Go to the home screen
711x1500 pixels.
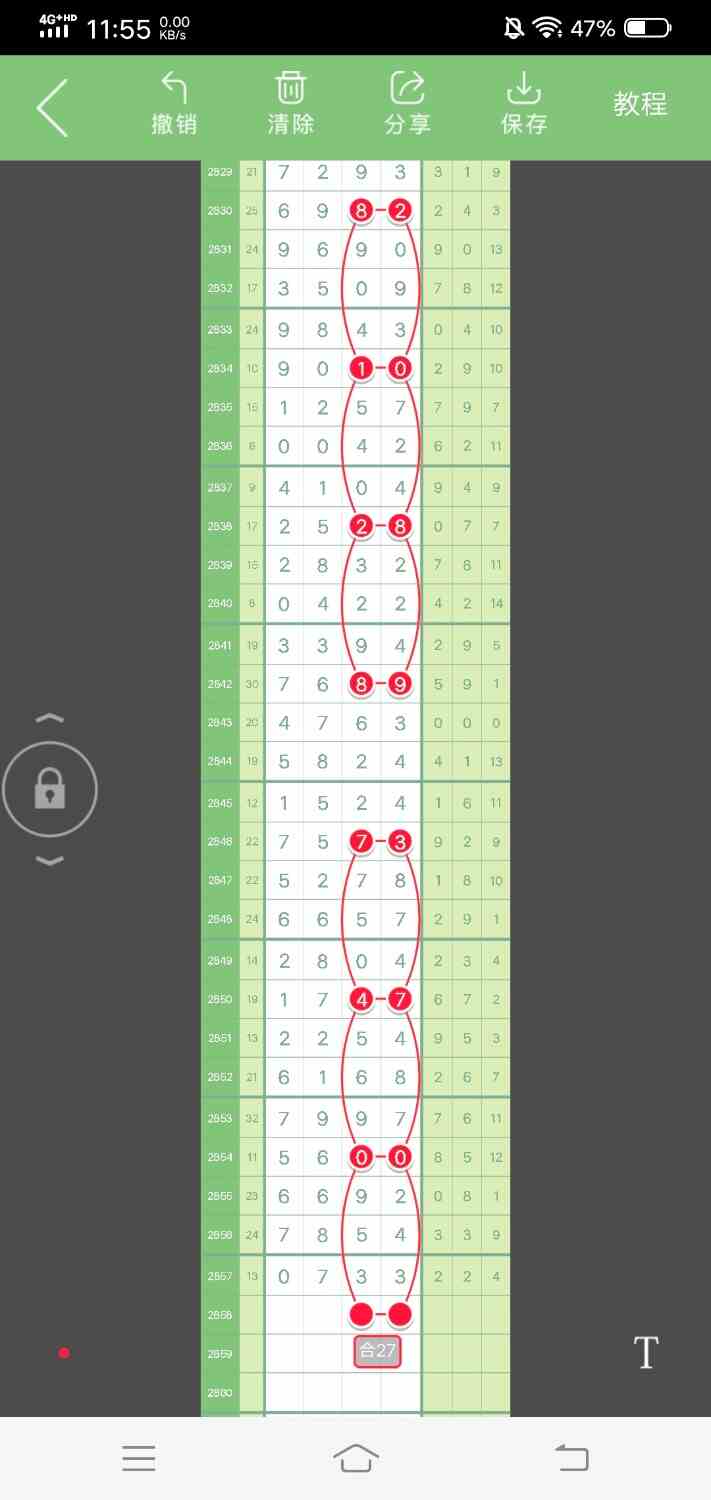356,1458
